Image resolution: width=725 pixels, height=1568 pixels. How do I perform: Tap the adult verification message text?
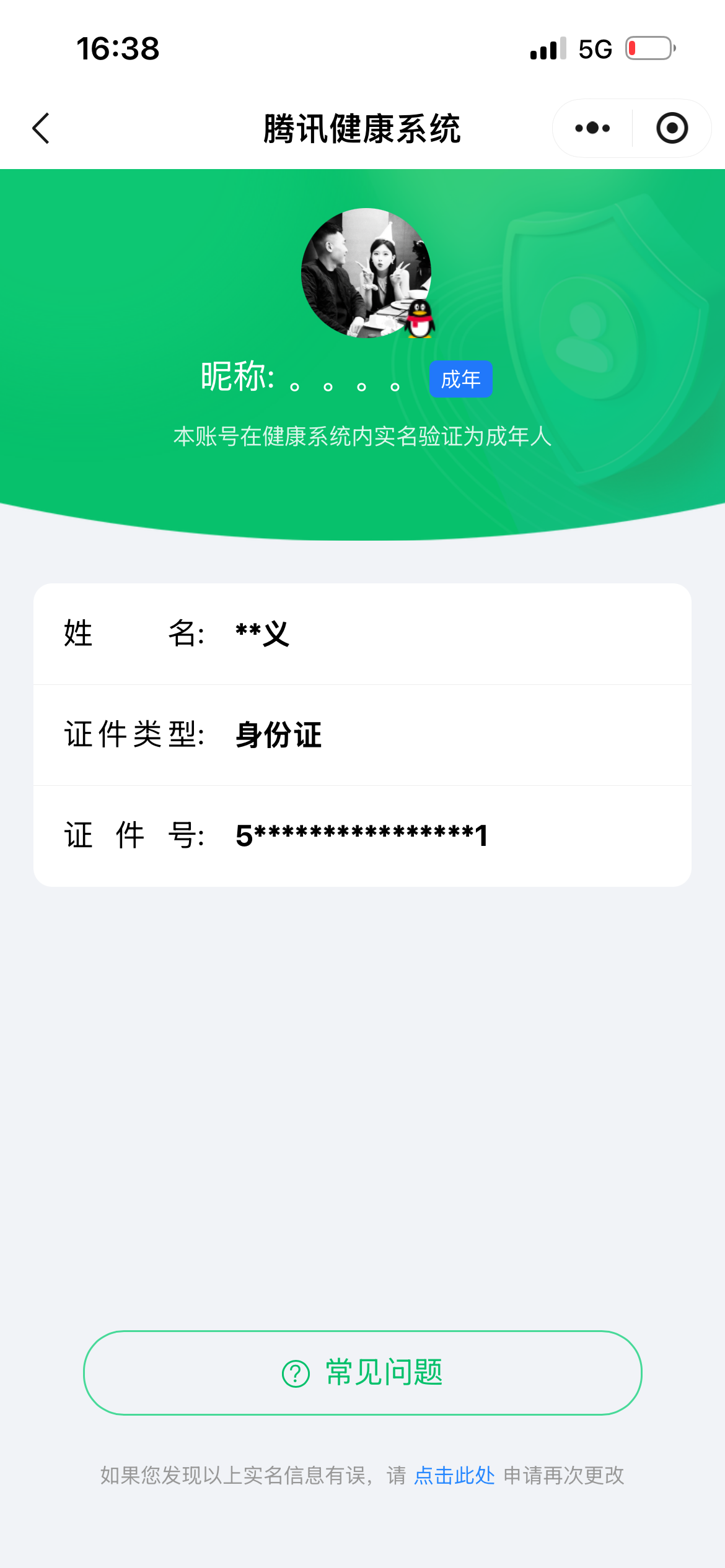click(362, 437)
